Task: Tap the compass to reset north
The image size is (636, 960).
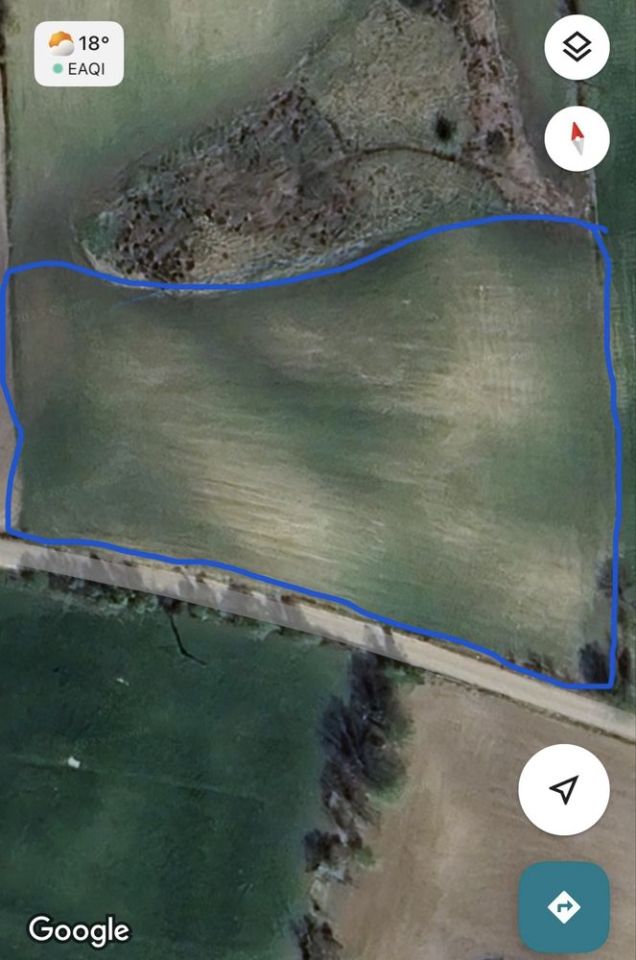Action: [577, 137]
